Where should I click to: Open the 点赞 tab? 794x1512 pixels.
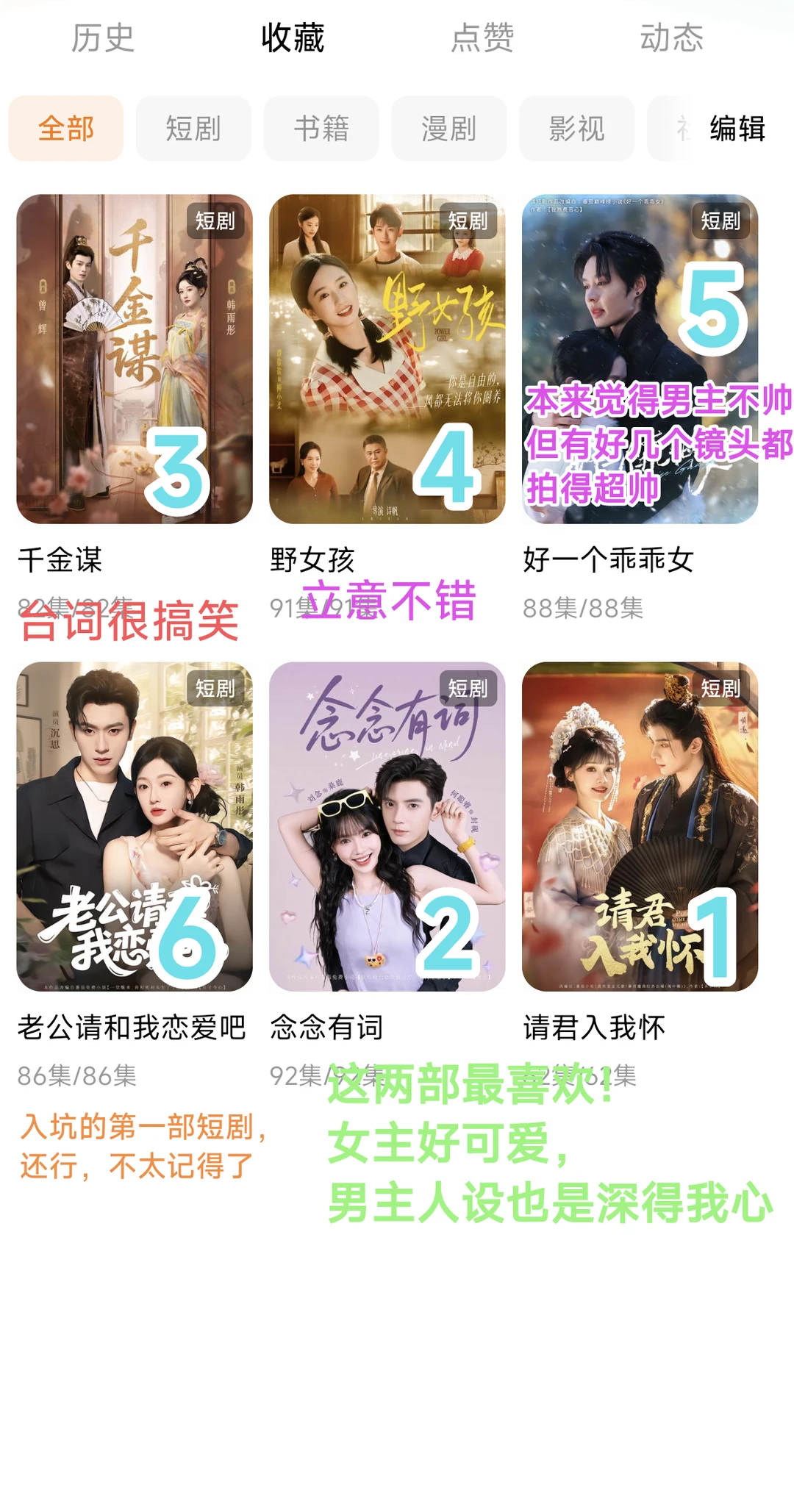pos(482,38)
